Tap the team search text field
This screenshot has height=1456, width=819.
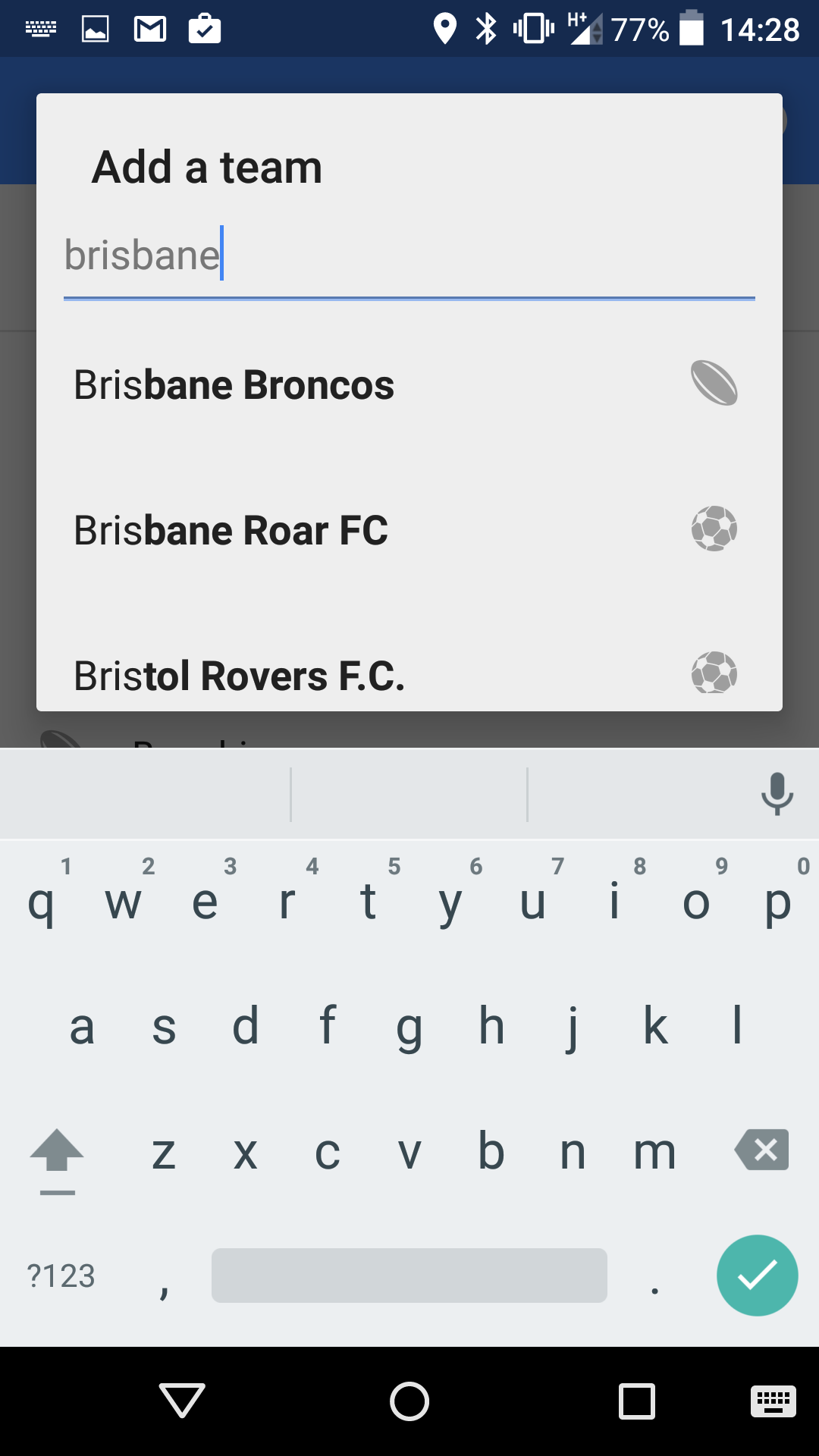click(409, 256)
